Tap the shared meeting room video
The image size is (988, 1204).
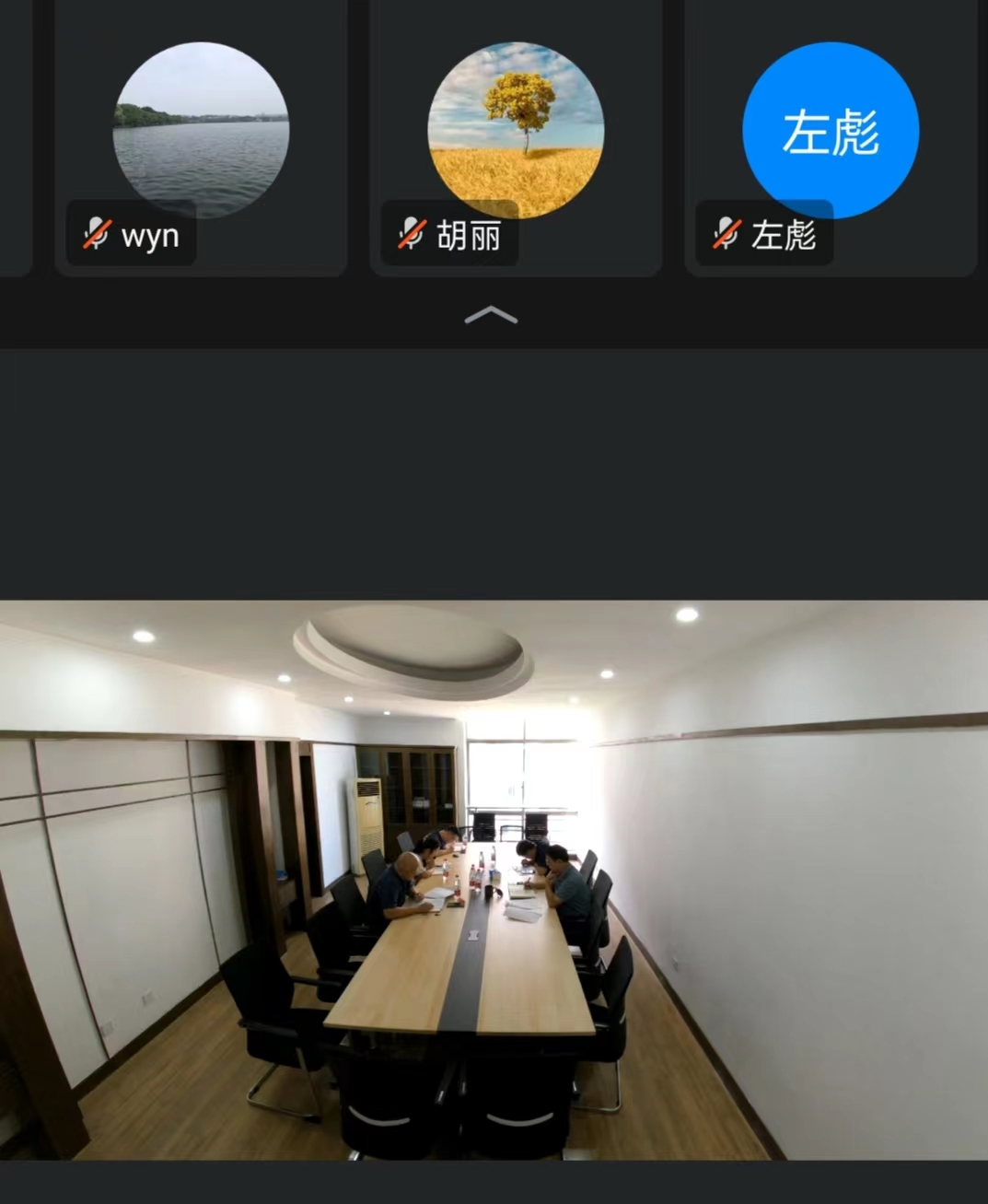coord(494,880)
